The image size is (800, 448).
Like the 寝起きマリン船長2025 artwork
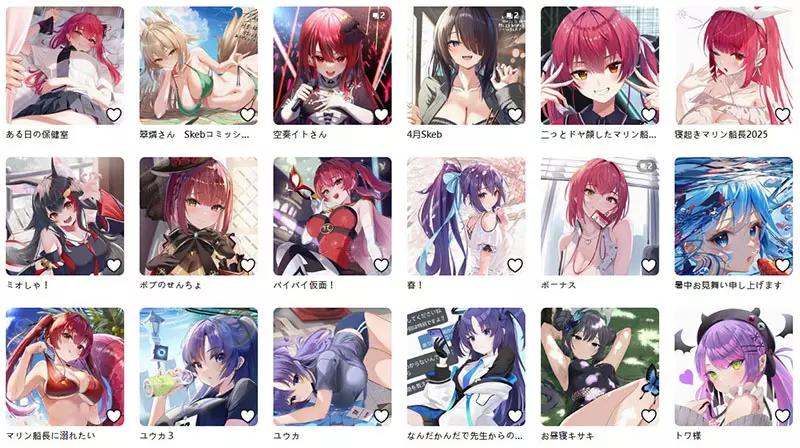(x=782, y=115)
